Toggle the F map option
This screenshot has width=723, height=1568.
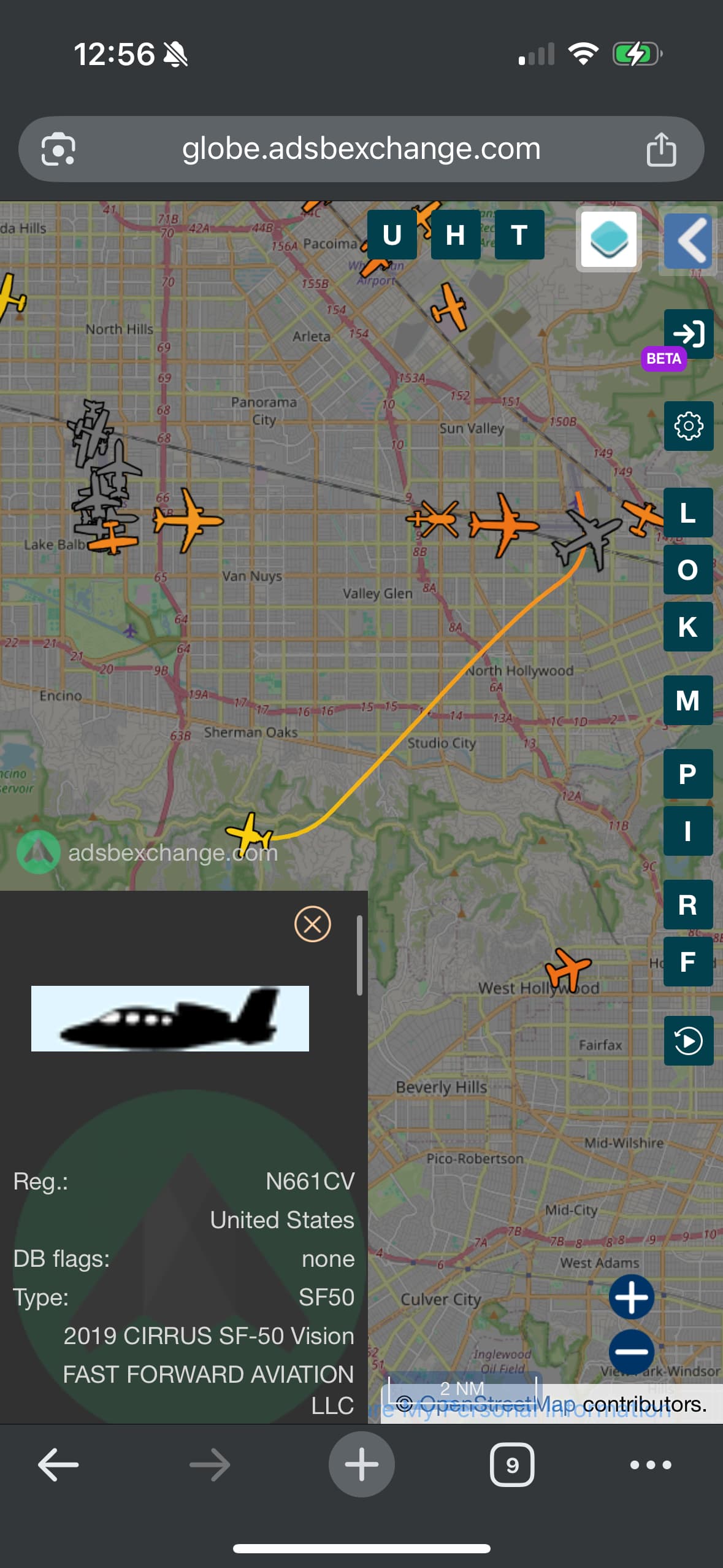pos(688,961)
